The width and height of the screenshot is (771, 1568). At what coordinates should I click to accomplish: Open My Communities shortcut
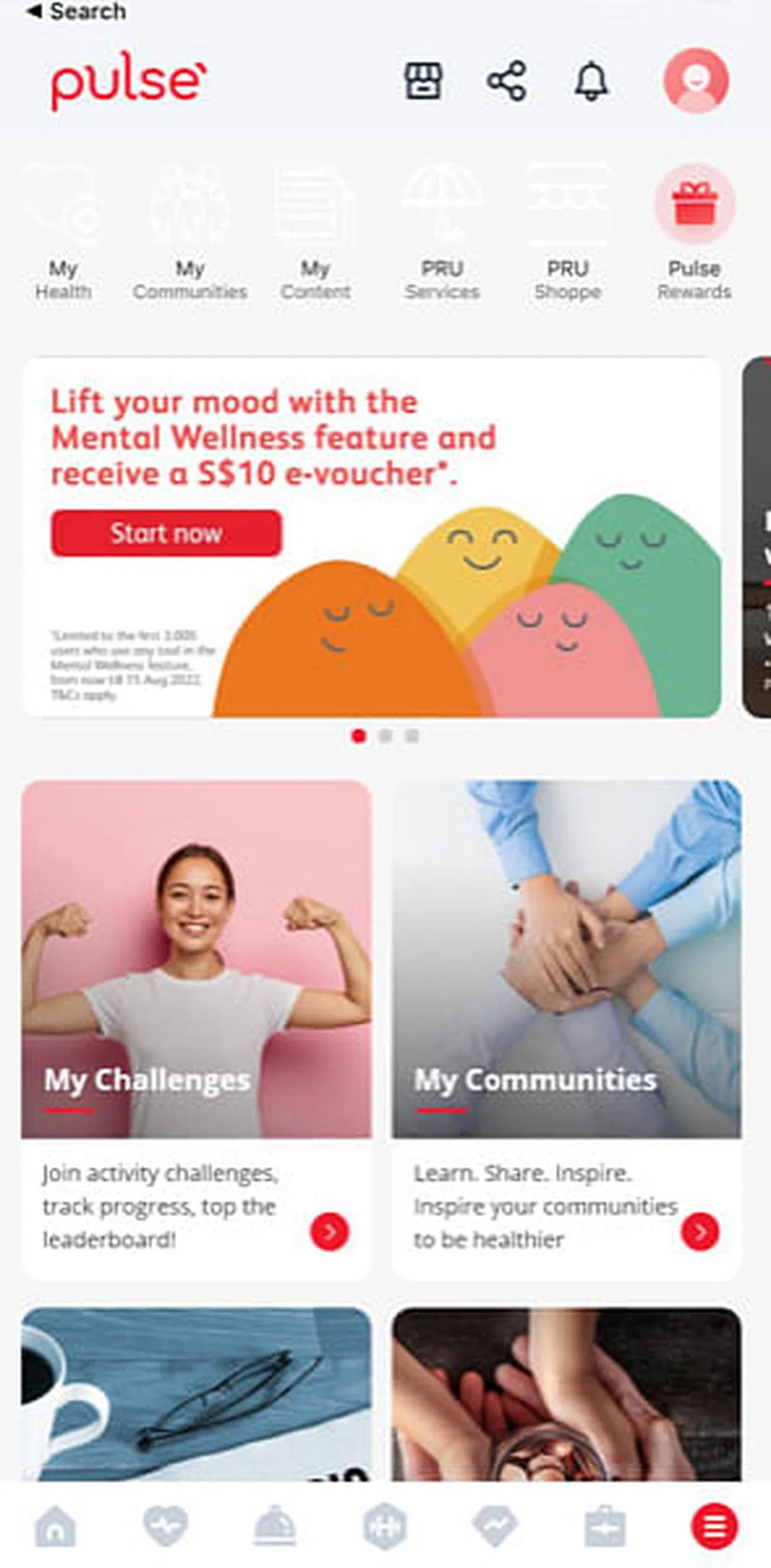click(x=190, y=233)
